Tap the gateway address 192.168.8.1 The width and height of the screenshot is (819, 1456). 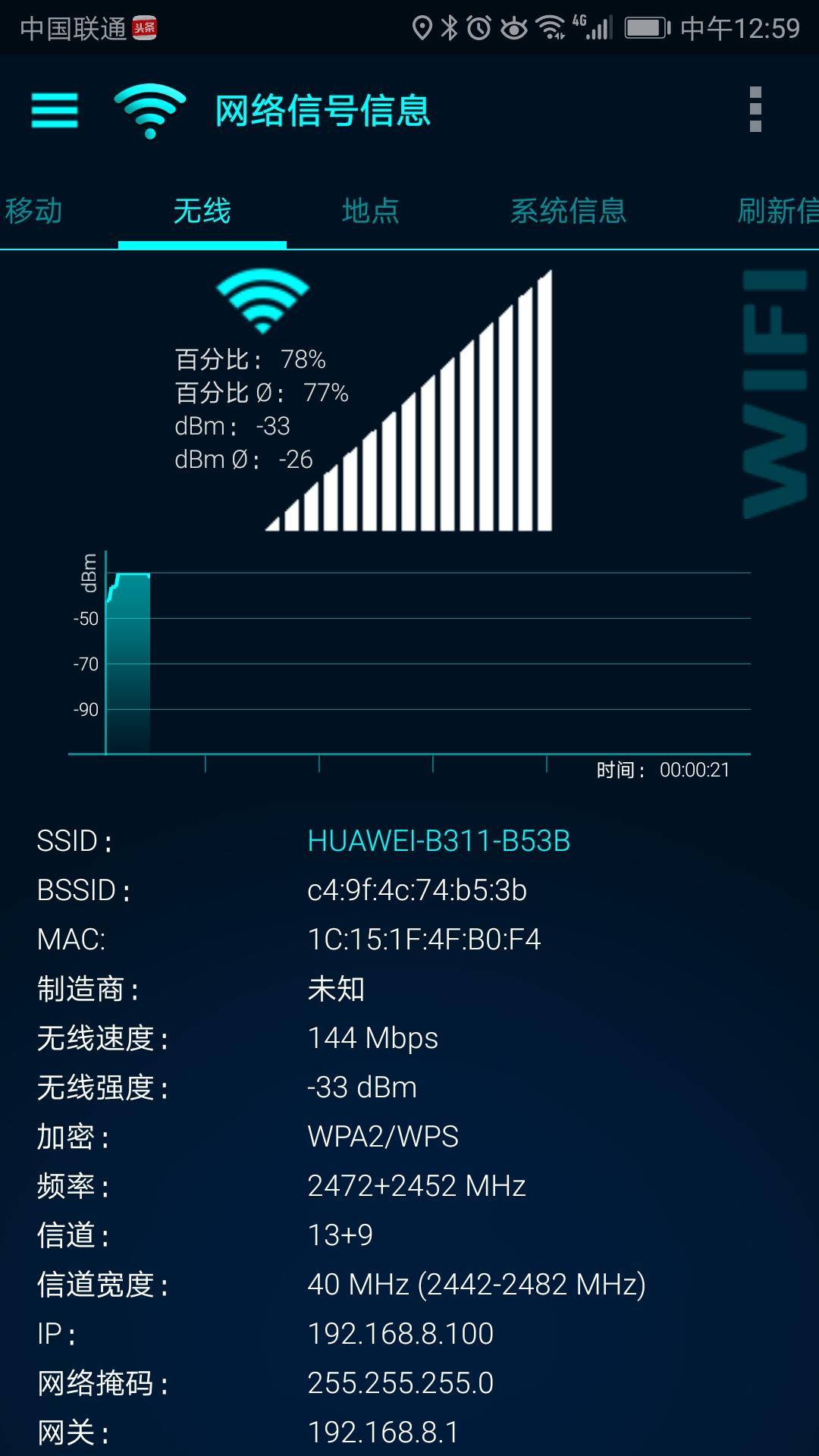click(x=380, y=1432)
